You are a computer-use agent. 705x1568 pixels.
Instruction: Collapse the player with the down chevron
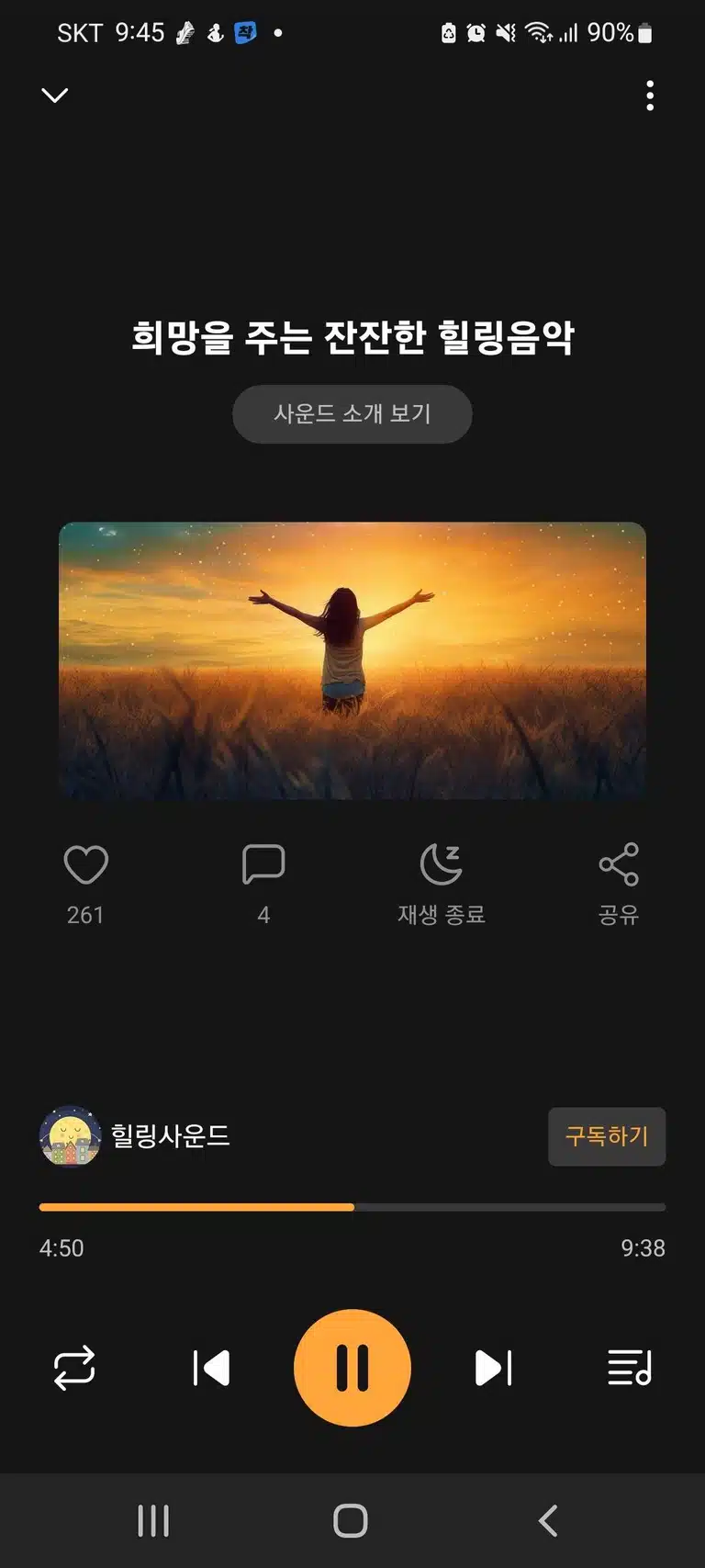pos(55,96)
